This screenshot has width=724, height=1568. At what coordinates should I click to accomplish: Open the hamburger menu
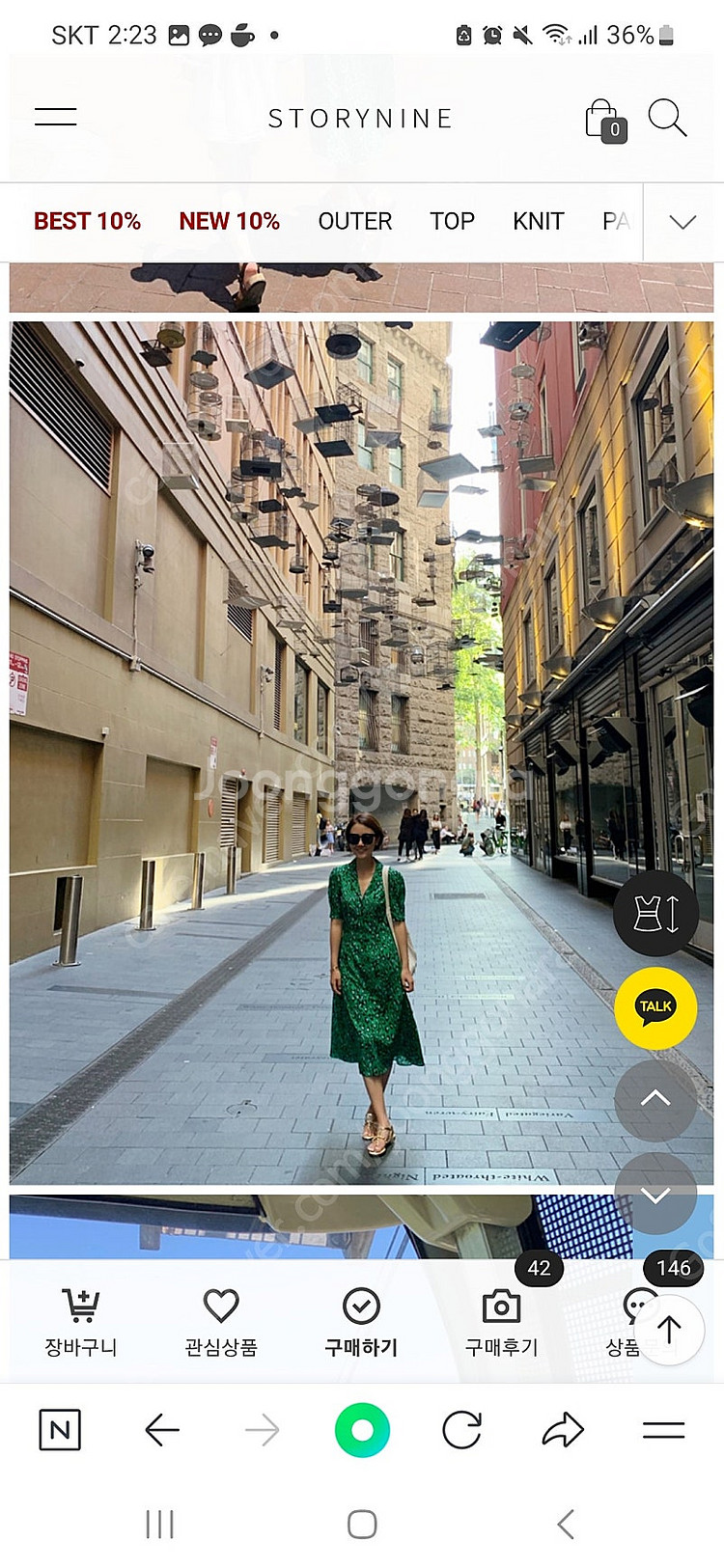point(56,118)
